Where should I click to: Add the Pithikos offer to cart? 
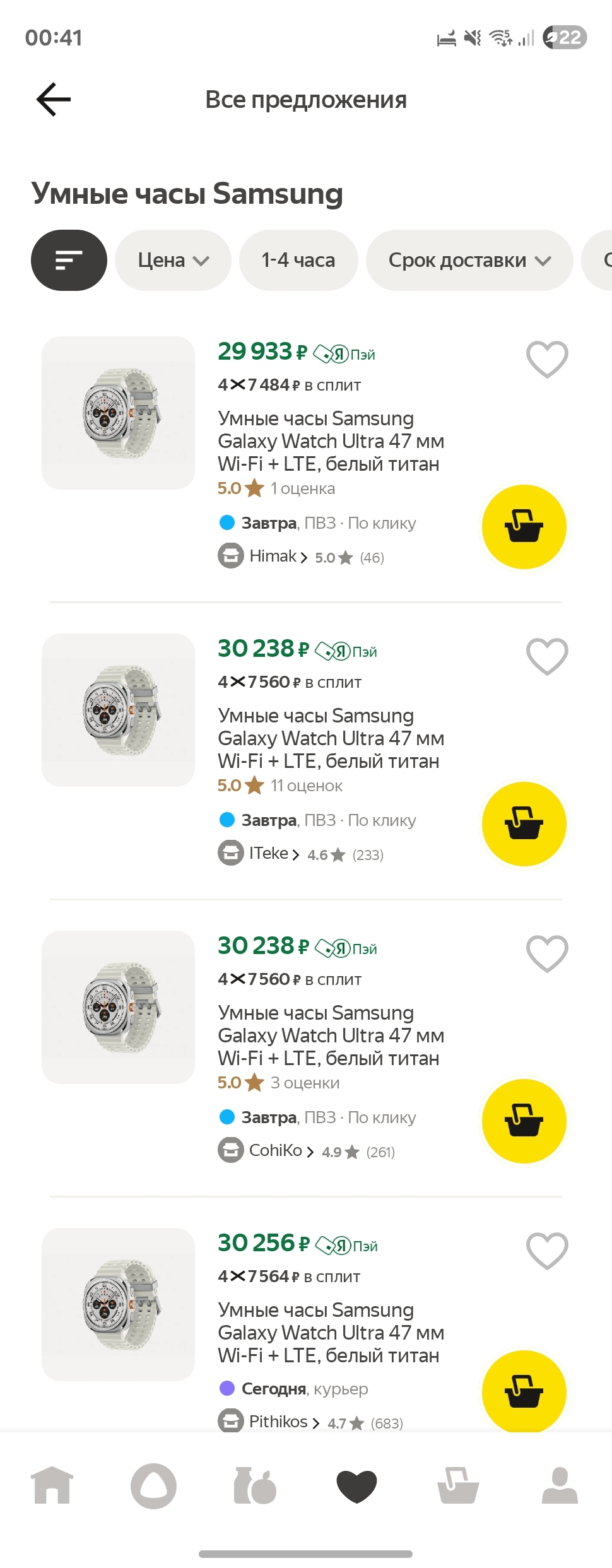tap(524, 1392)
